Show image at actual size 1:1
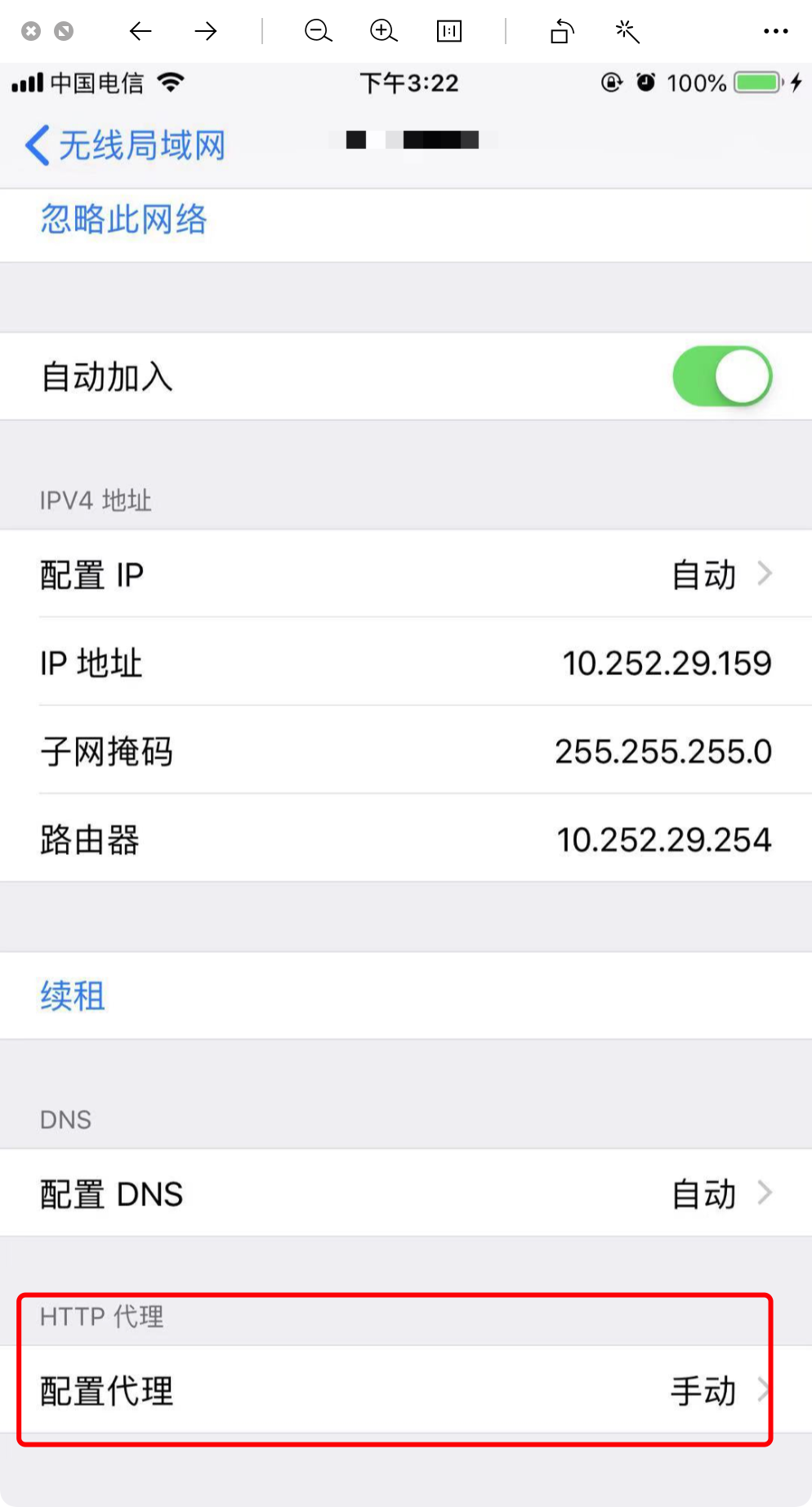The image size is (812, 1507). coord(449,32)
